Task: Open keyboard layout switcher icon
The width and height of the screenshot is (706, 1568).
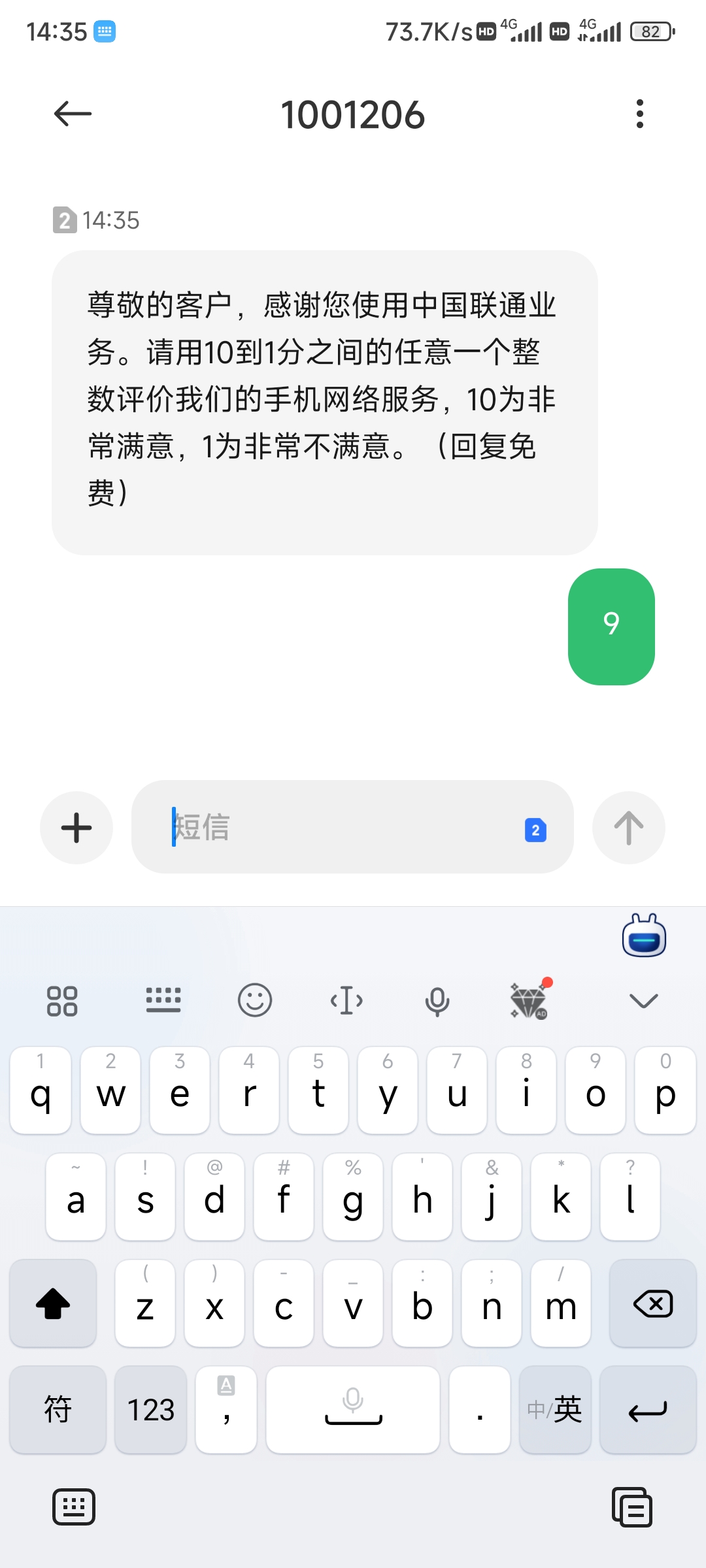Action: [x=163, y=1000]
